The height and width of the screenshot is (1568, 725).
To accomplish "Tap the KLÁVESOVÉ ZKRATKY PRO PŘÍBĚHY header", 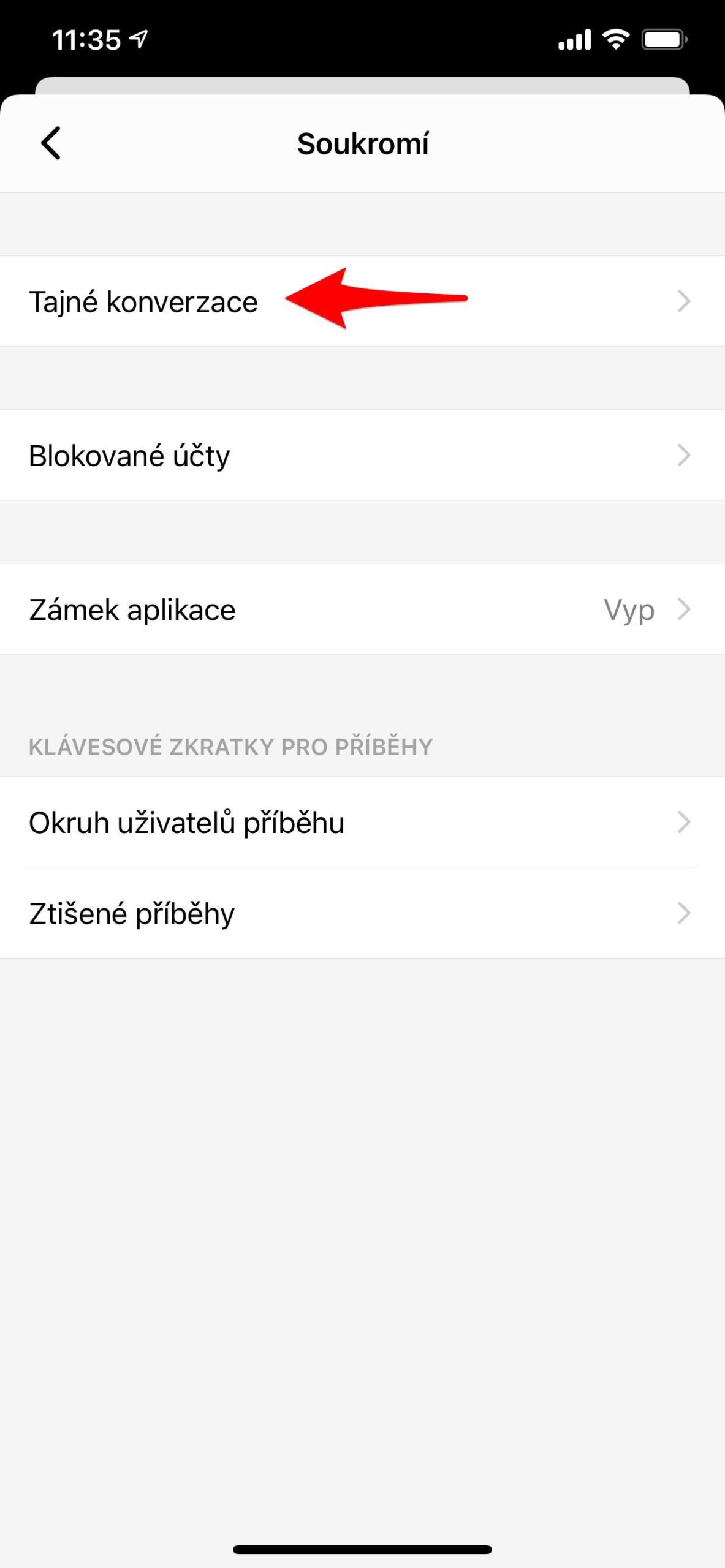I will (x=229, y=746).
